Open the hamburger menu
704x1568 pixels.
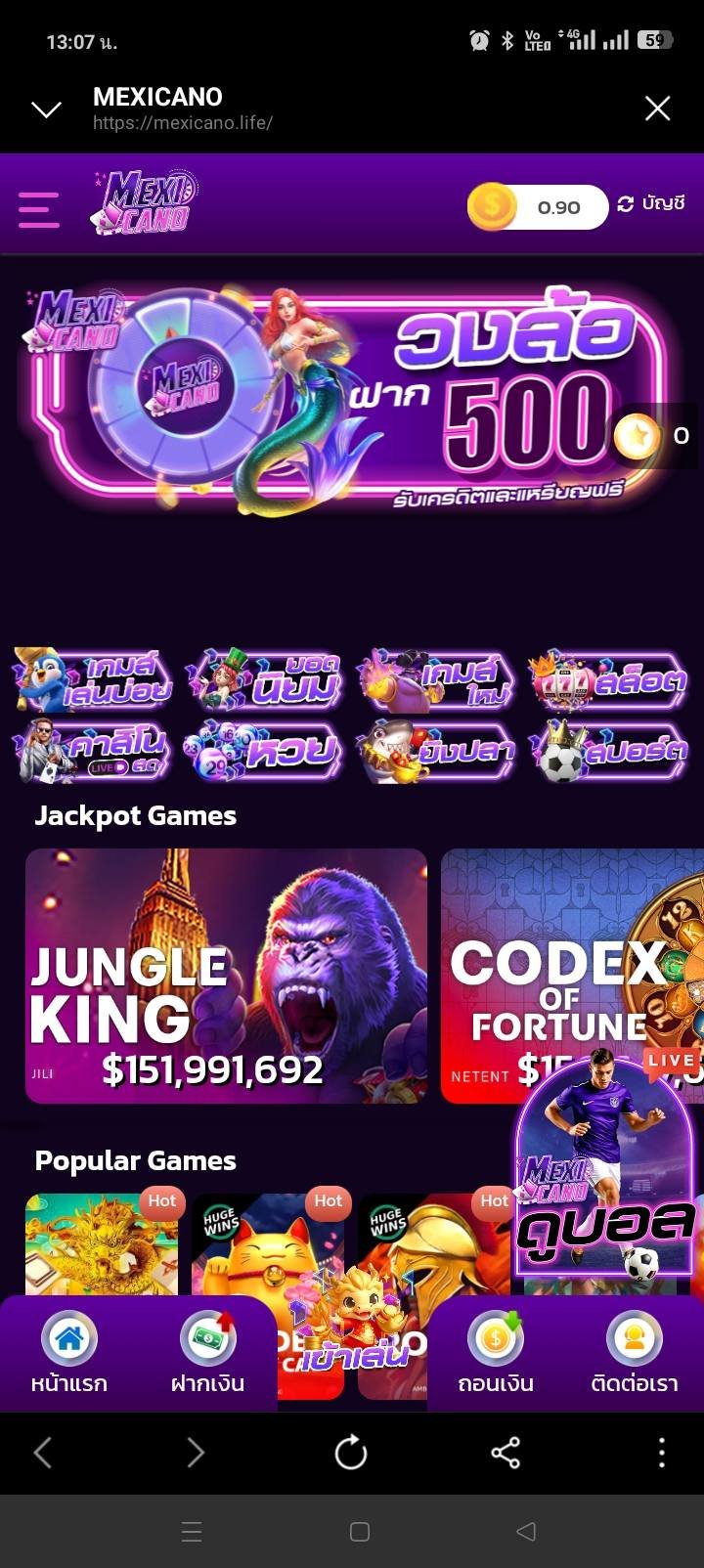pos(39,209)
